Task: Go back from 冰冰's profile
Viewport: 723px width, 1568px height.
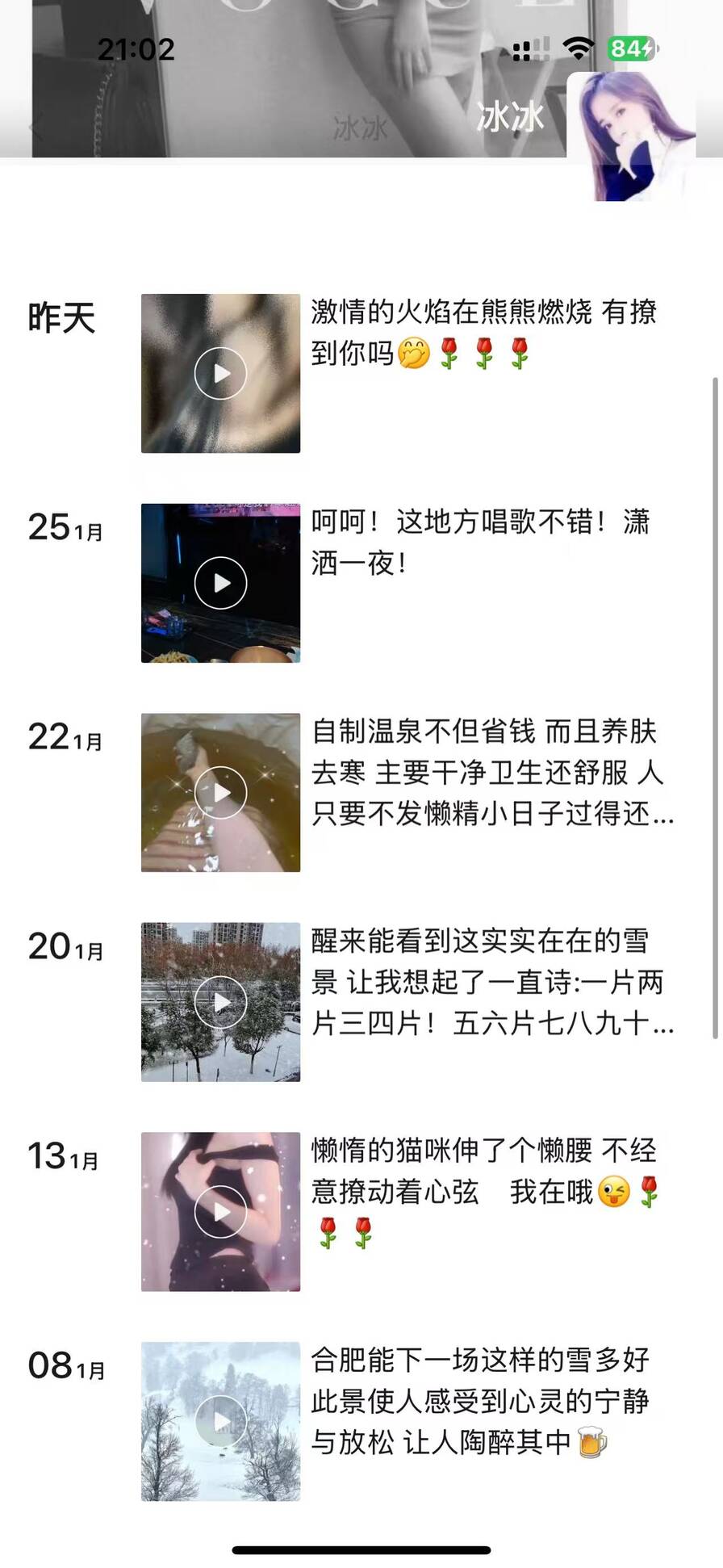Action: point(36,127)
